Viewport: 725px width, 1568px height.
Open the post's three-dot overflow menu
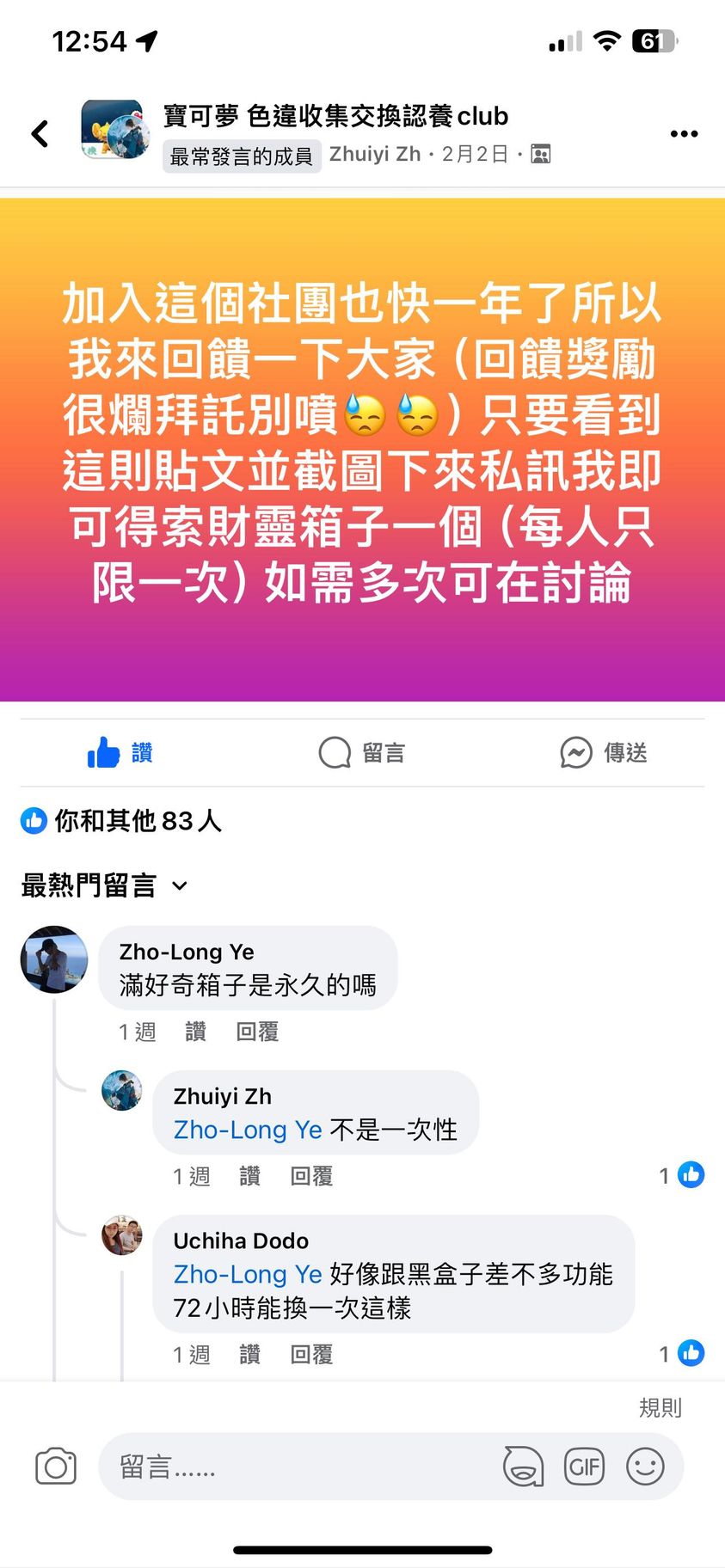click(x=684, y=134)
